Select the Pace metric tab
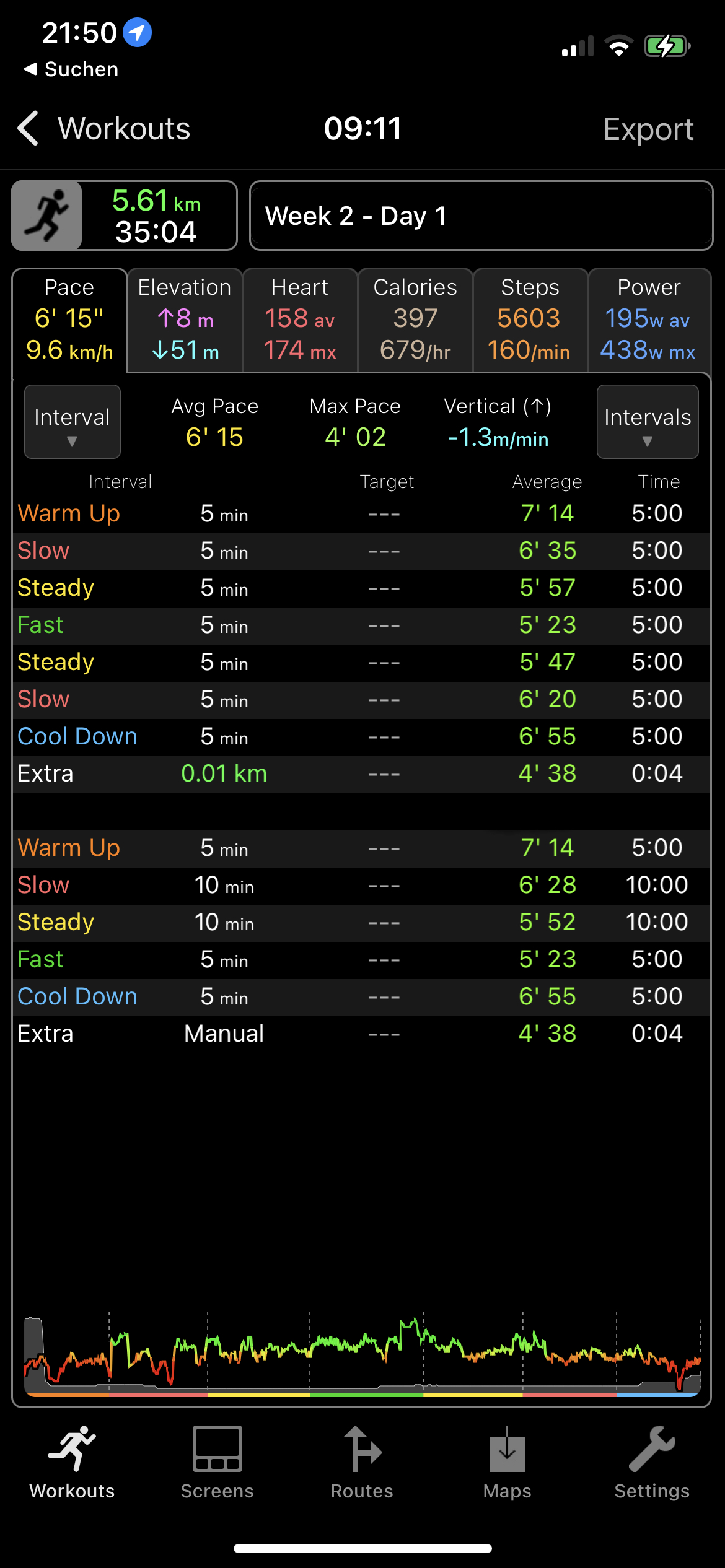The image size is (725, 1568). pyautogui.click(x=69, y=320)
